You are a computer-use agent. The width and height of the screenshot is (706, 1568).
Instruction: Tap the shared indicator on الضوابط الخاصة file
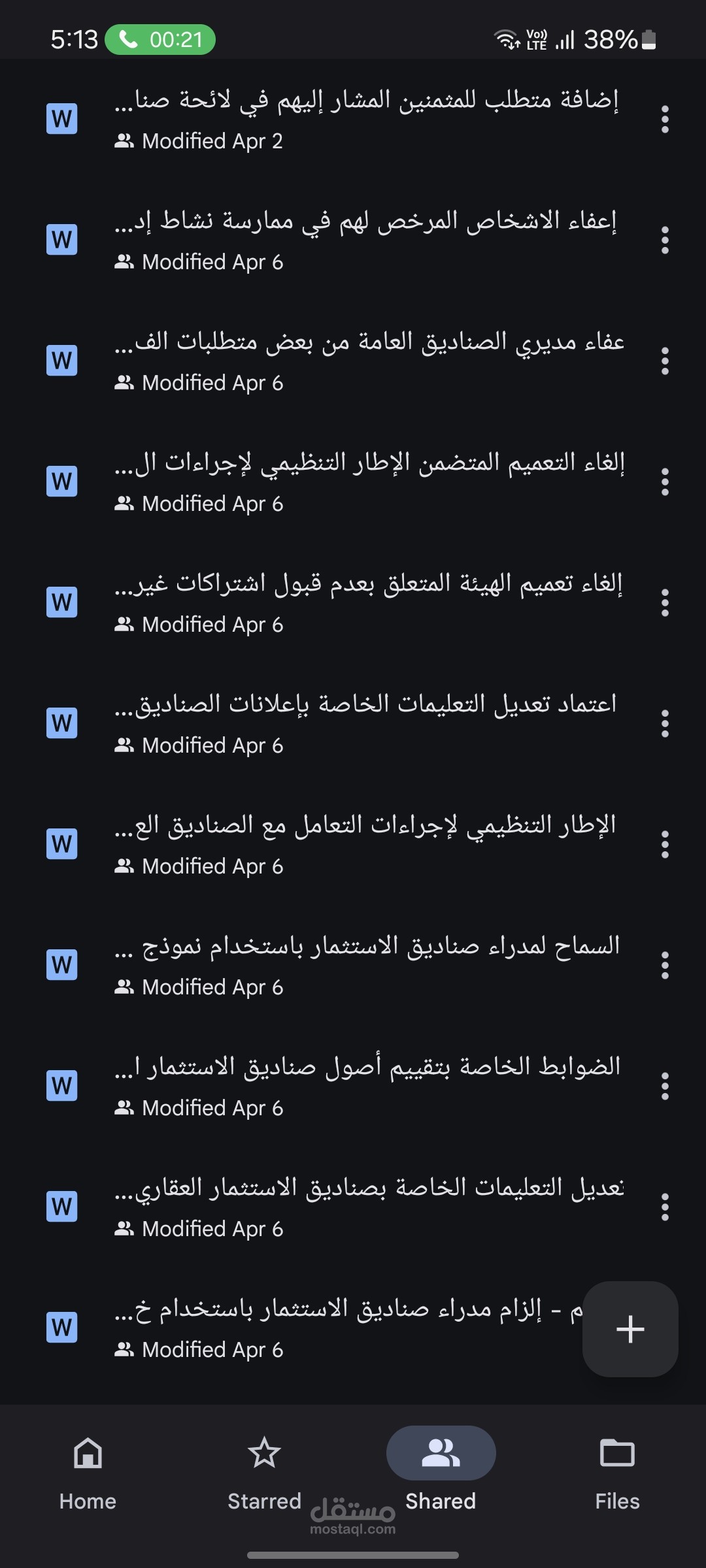point(124,1107)
